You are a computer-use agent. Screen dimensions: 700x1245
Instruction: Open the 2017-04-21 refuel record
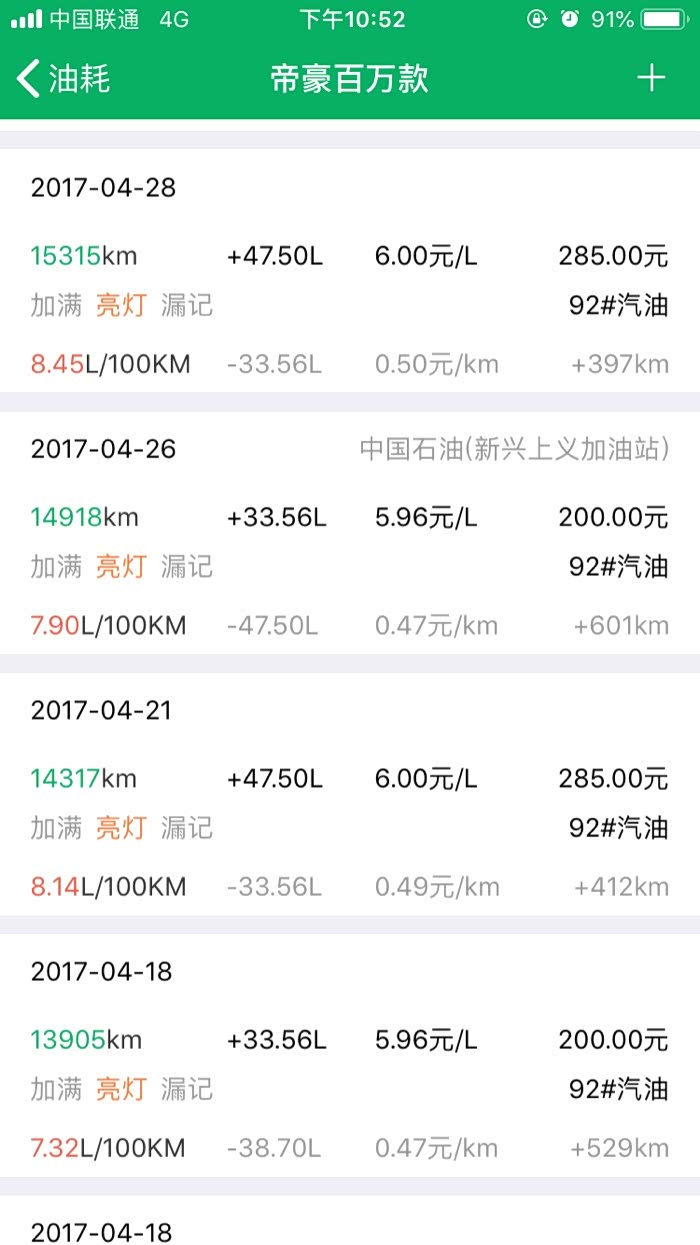pos(349,795)
